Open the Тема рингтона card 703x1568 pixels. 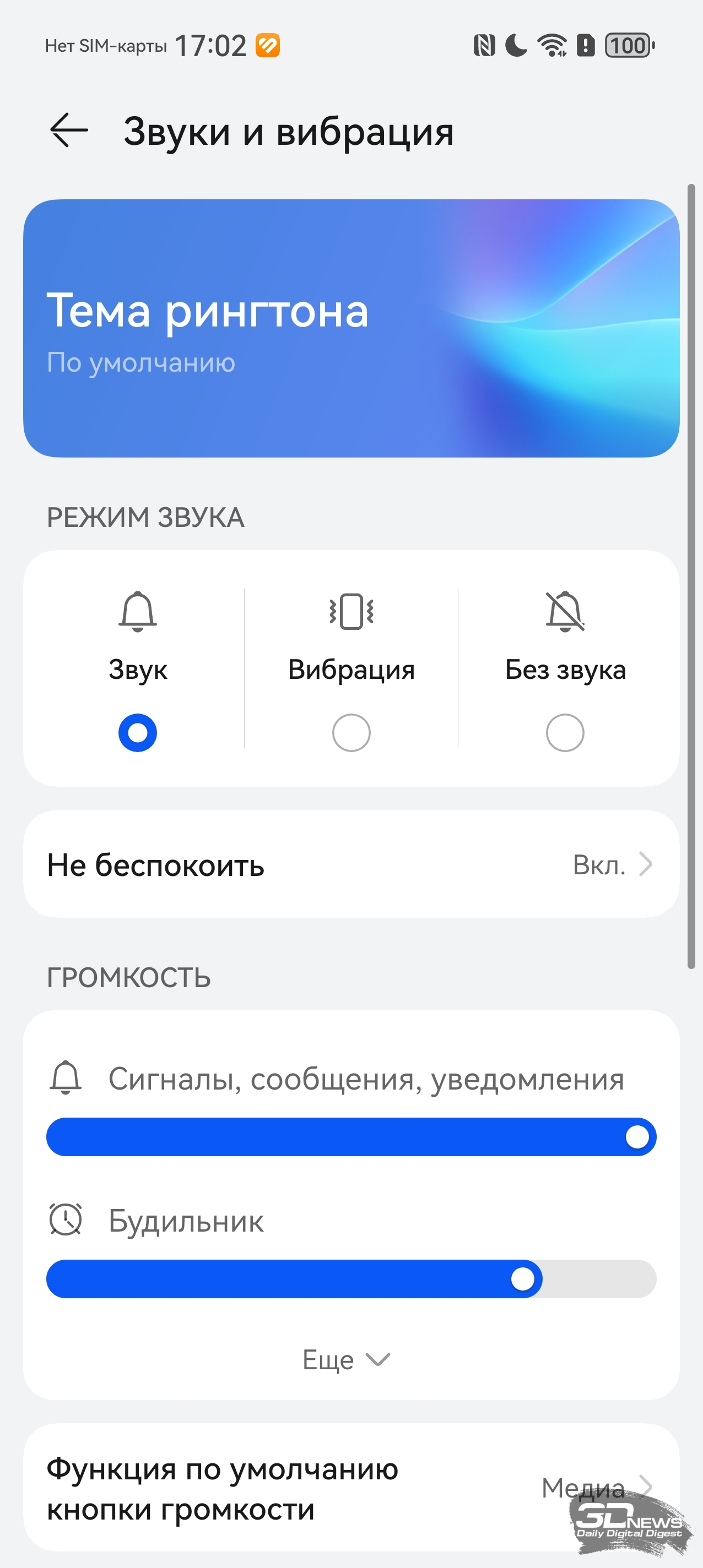[x=351, y=328]
